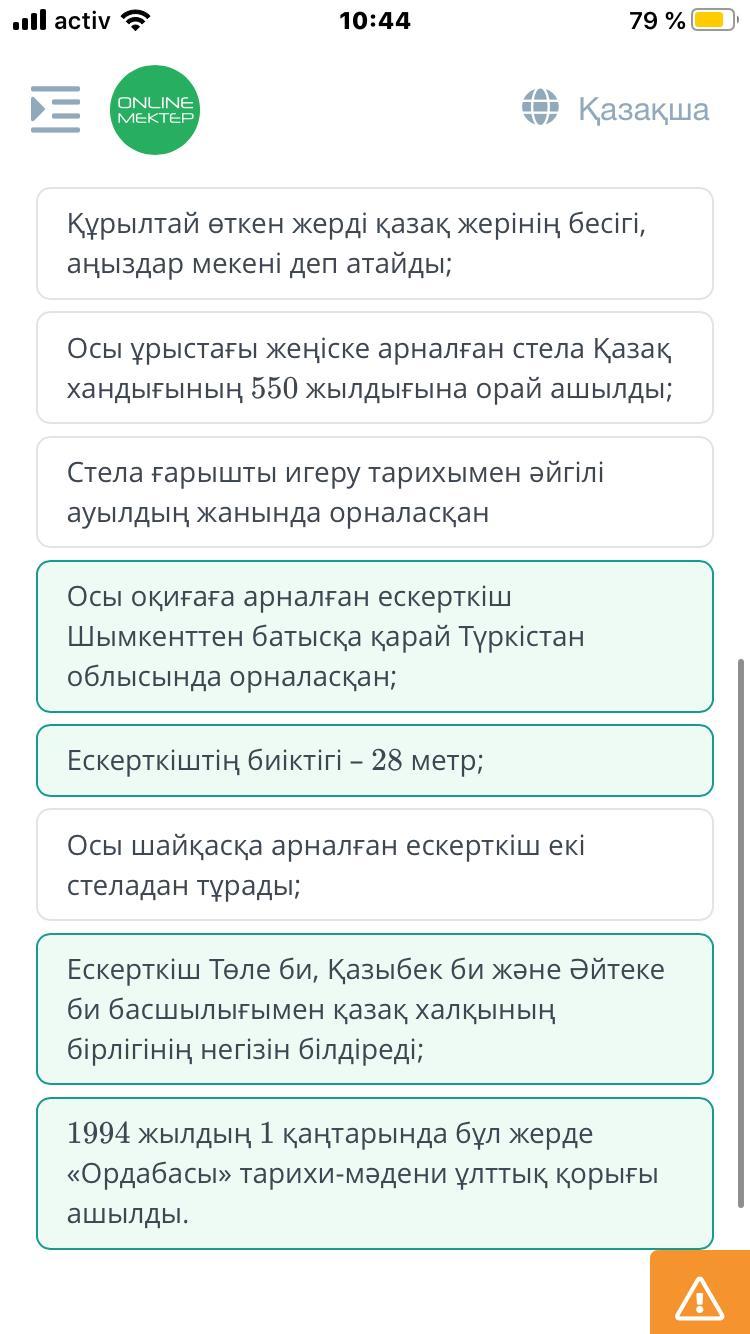This screenshot has width=750, height=1334.
Task: Select the option about the 550 жылдығына stela
Action: click(x=375, y=368)
